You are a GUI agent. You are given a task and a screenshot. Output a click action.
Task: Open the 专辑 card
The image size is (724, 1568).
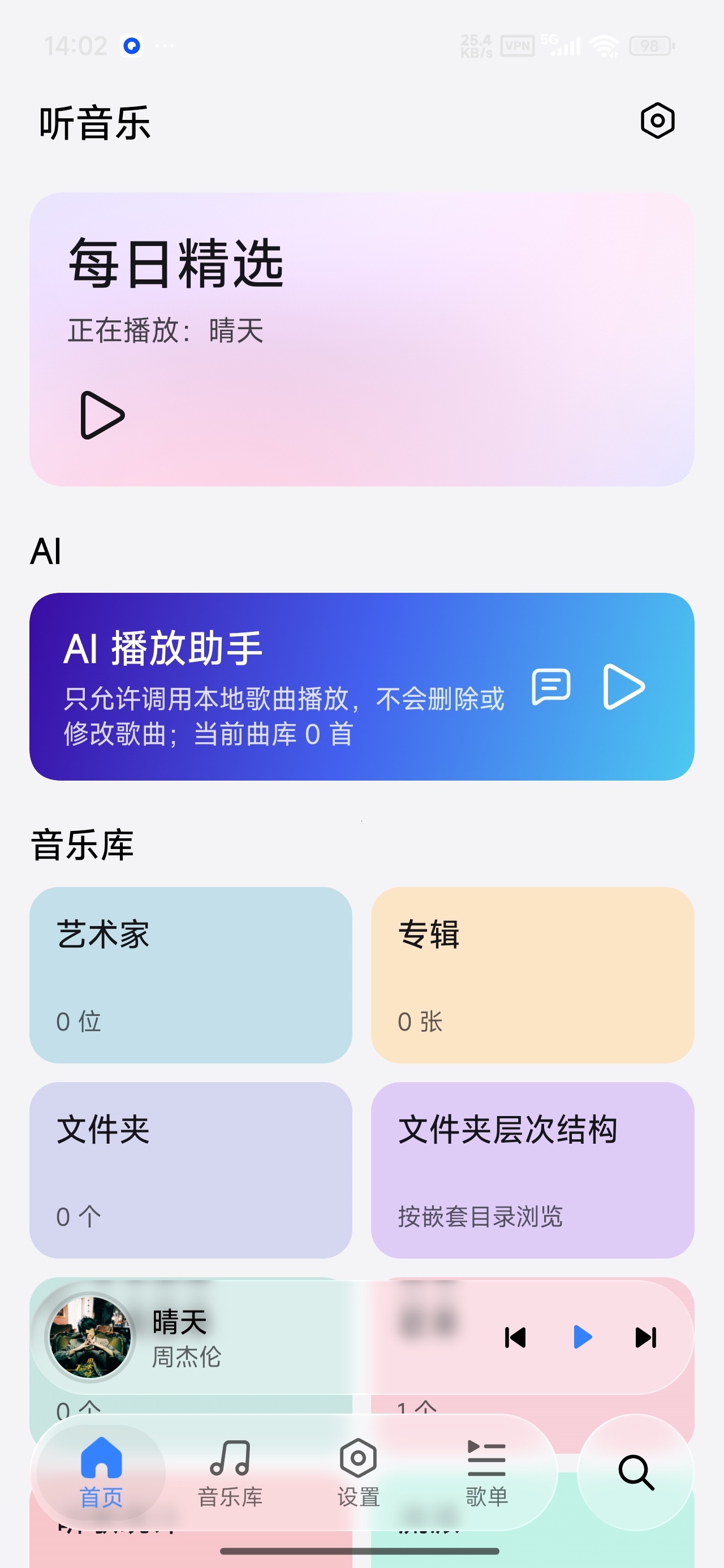(x=532, y=975)
